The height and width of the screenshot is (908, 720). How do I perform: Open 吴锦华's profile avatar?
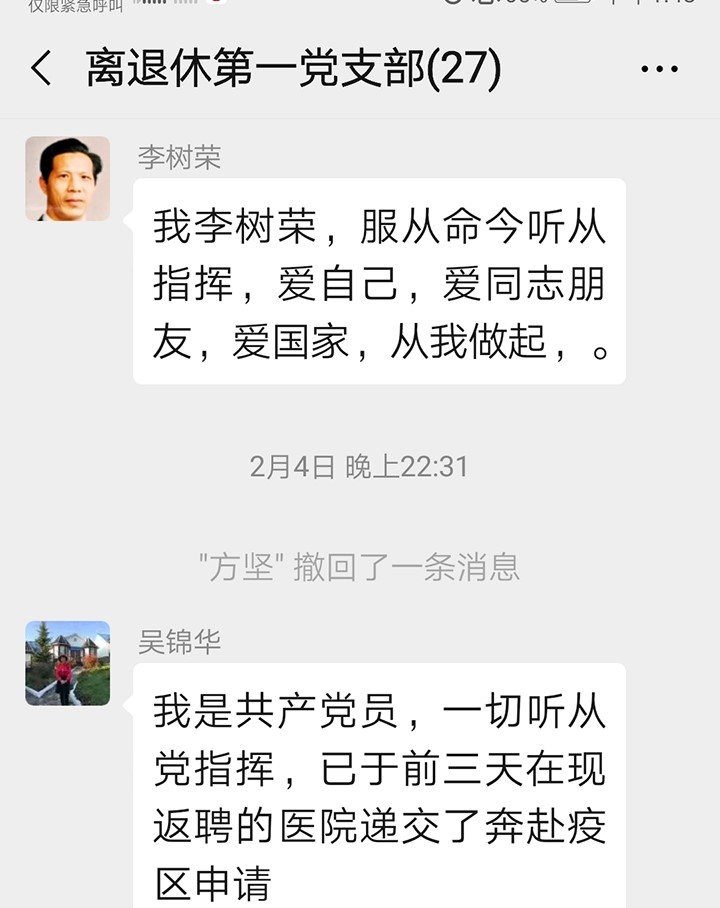coord(68,663)
